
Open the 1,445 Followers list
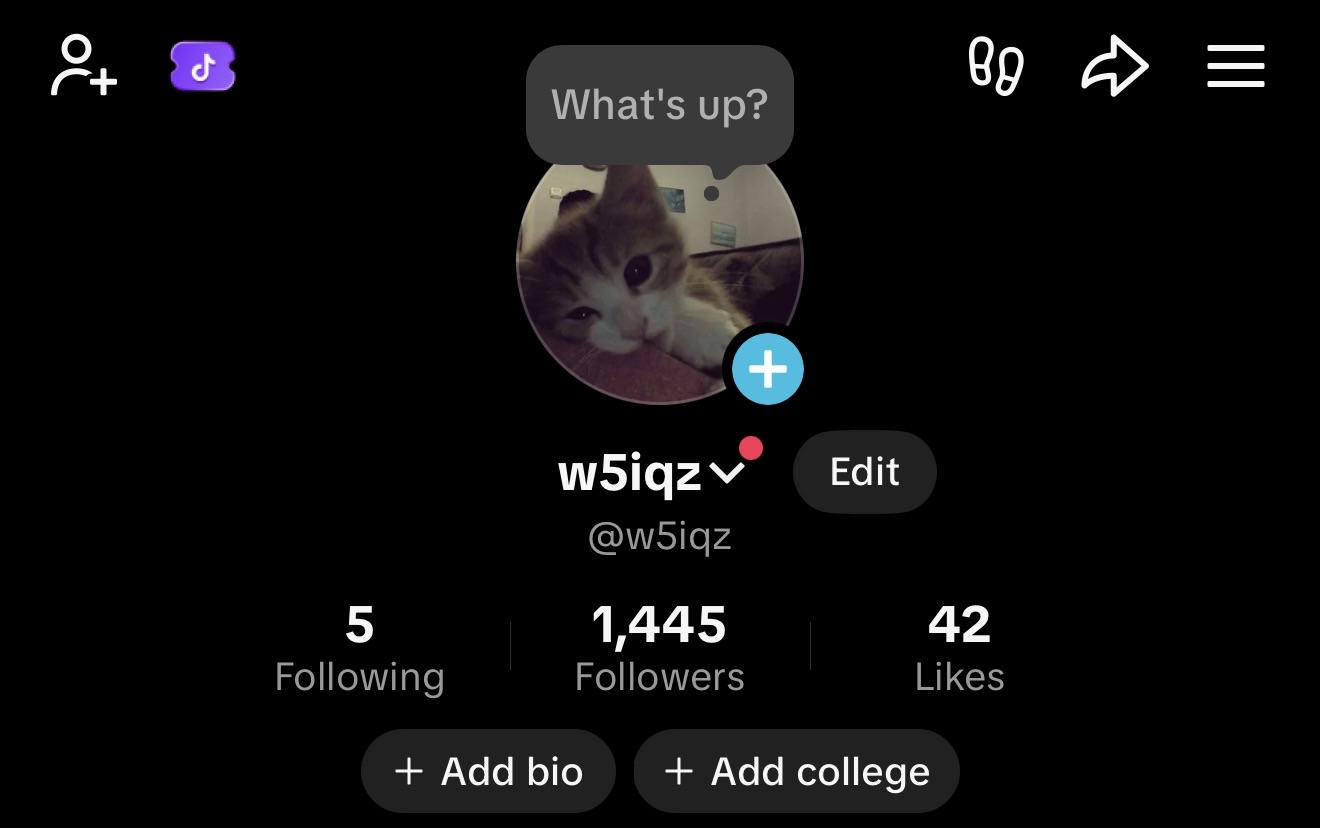click(x=660, y=648)
